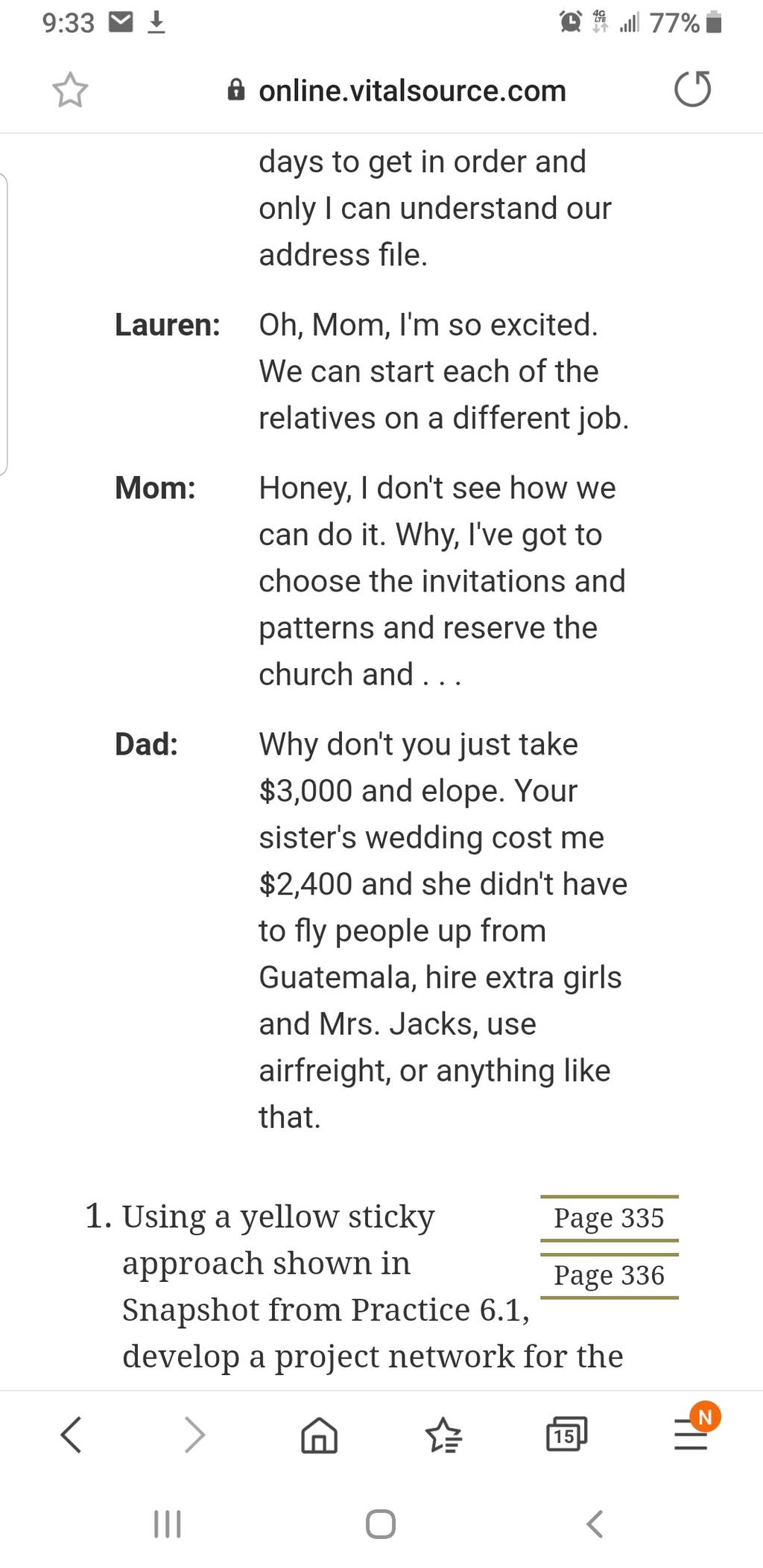Jump to Page 335
The width and height of the screenshot is (763, 1568).
[609, 1218]
